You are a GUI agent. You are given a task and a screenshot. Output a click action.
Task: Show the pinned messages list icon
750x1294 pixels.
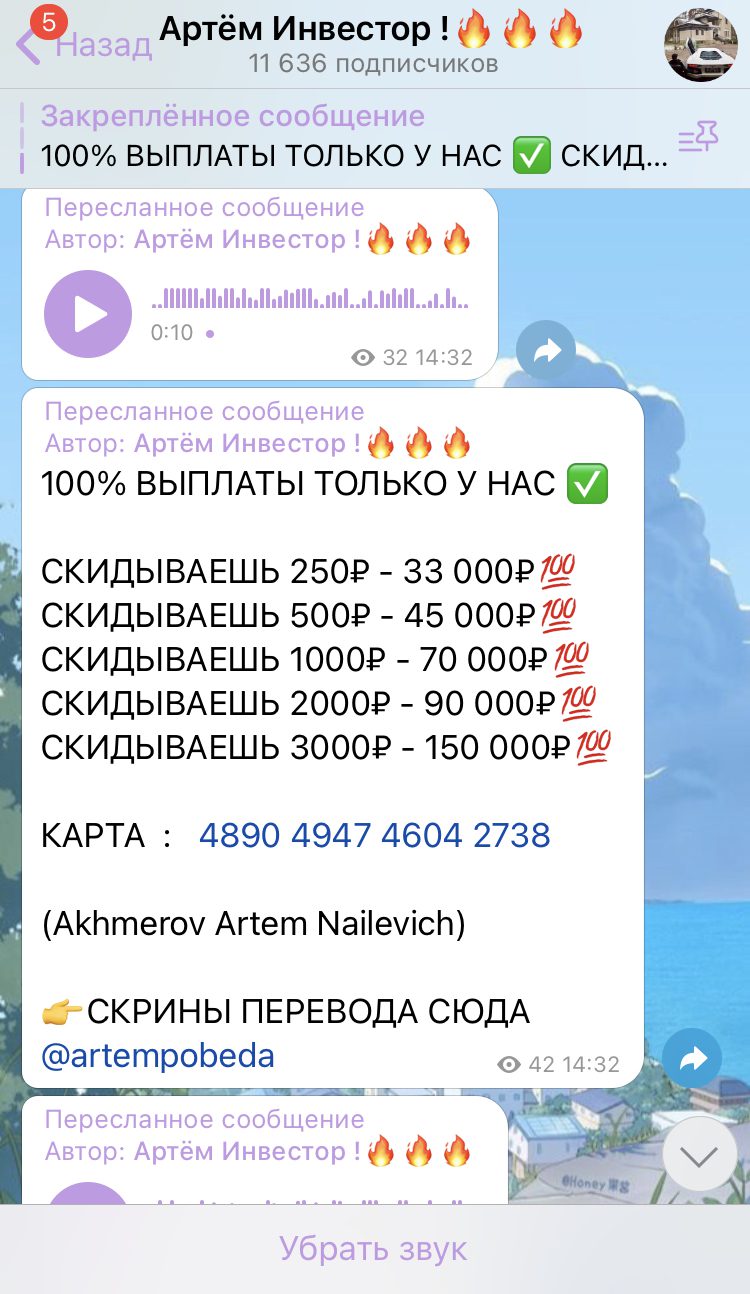[x=698, y=137]
